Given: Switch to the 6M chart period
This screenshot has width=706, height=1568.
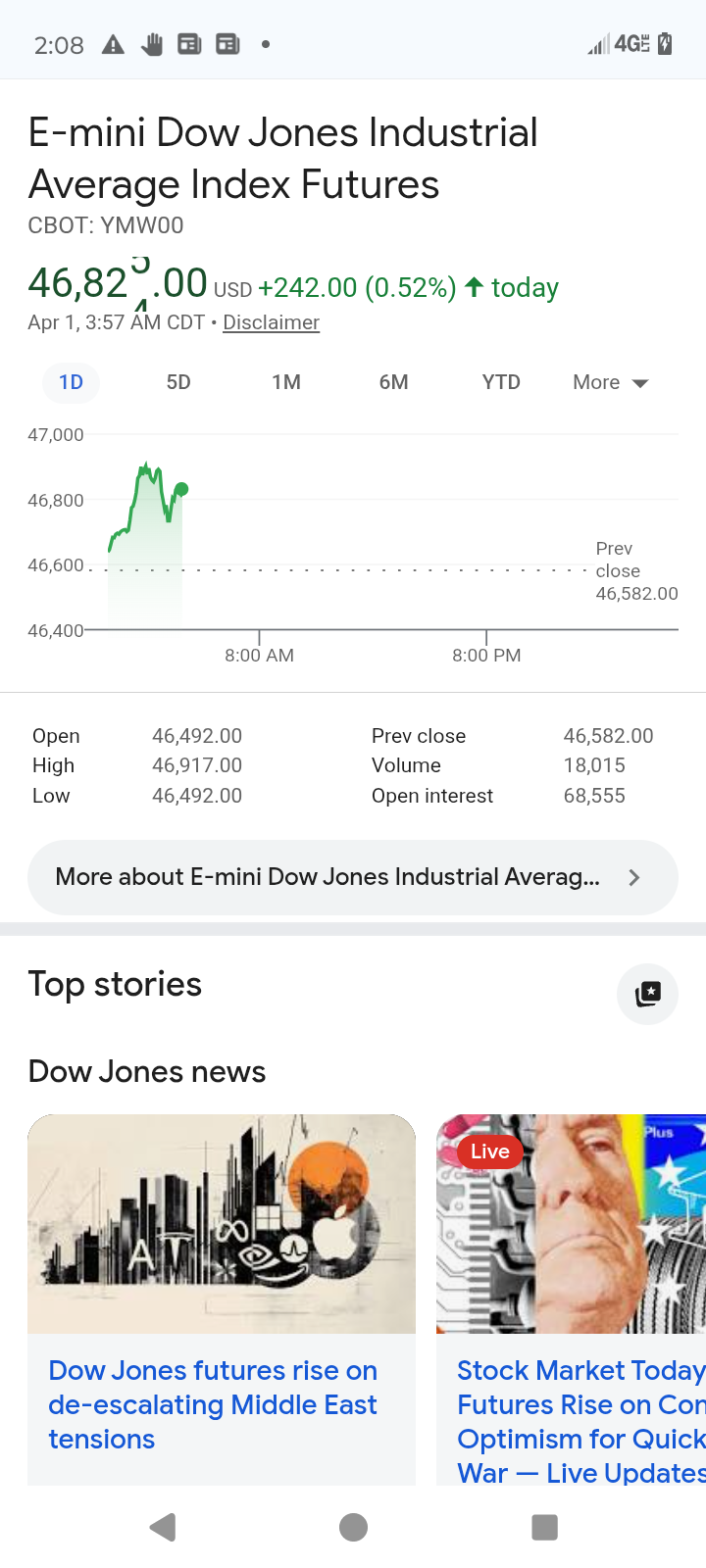Looking at the screenshot, I should 393,382.
